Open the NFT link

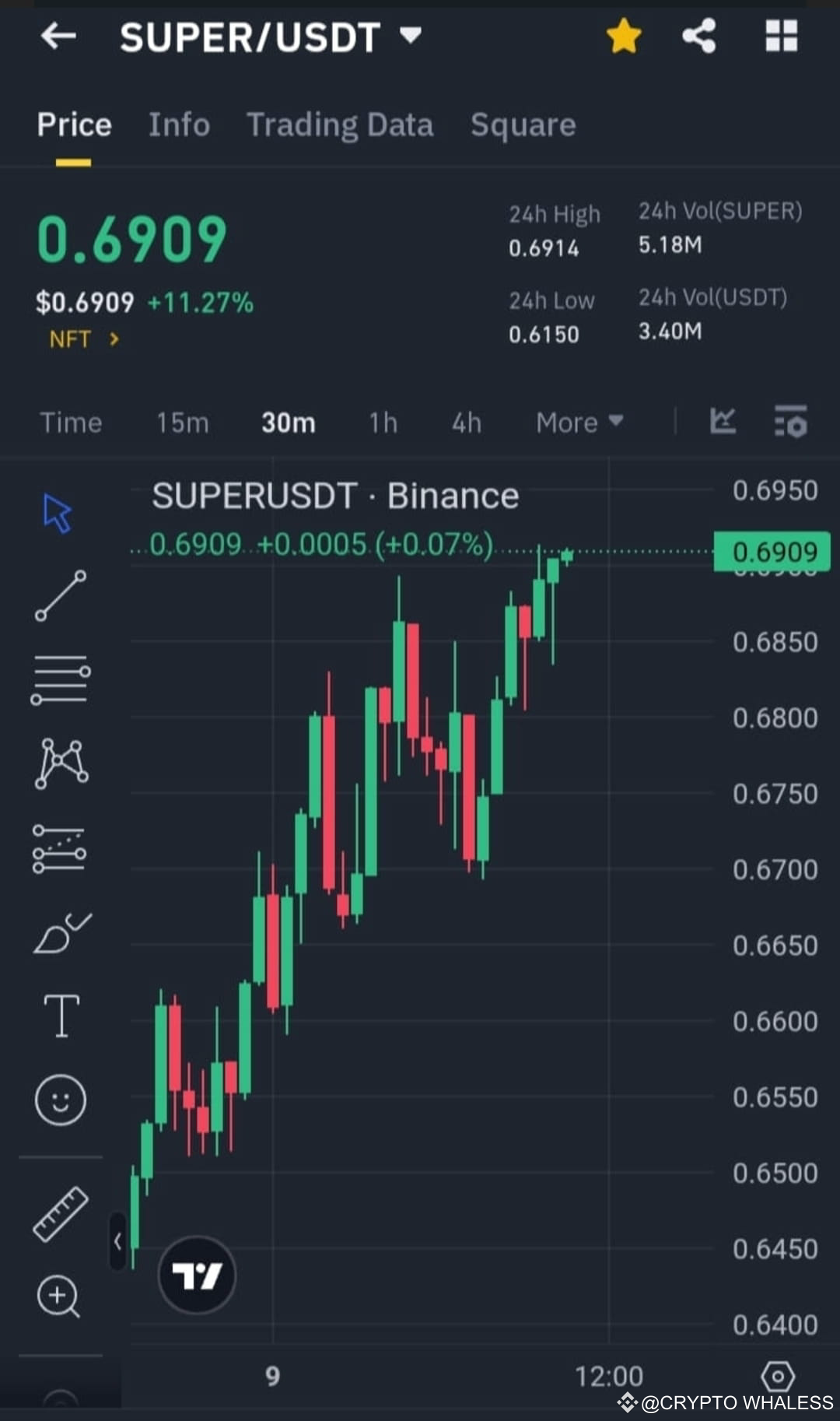tap(82, 338)
